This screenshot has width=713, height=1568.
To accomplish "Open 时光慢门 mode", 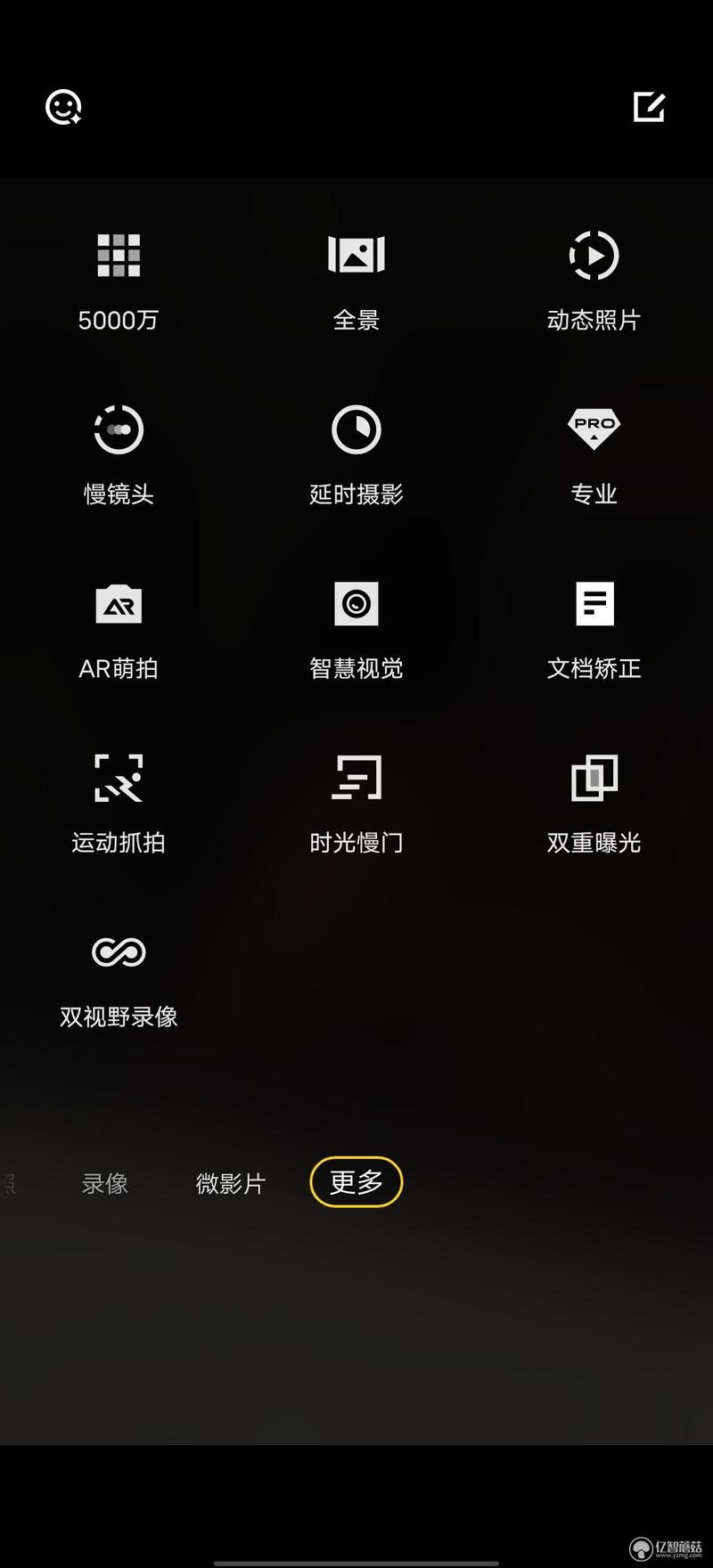I will click(x=356, y=804).
